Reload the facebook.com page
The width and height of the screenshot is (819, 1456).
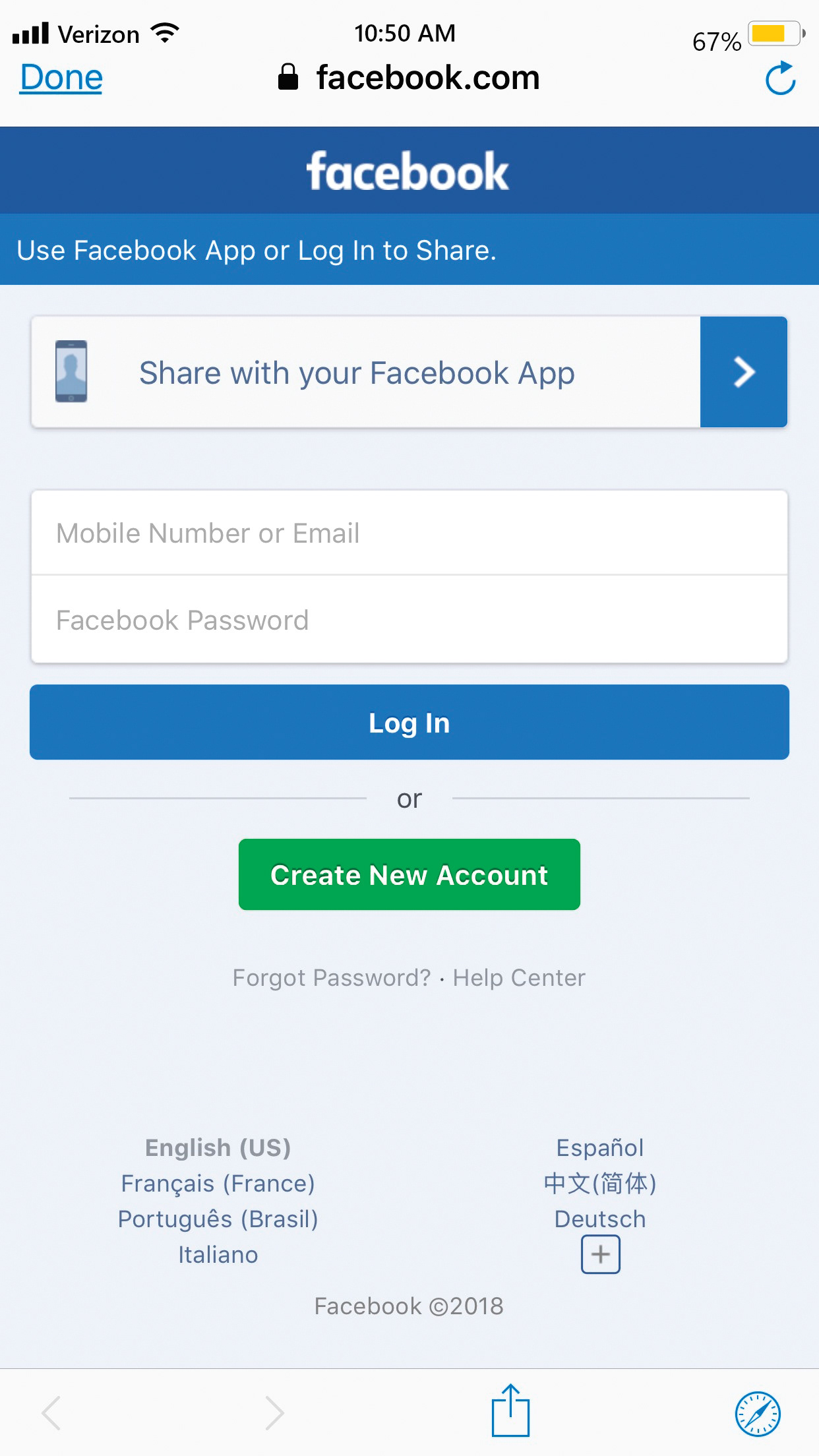(781, 78)
